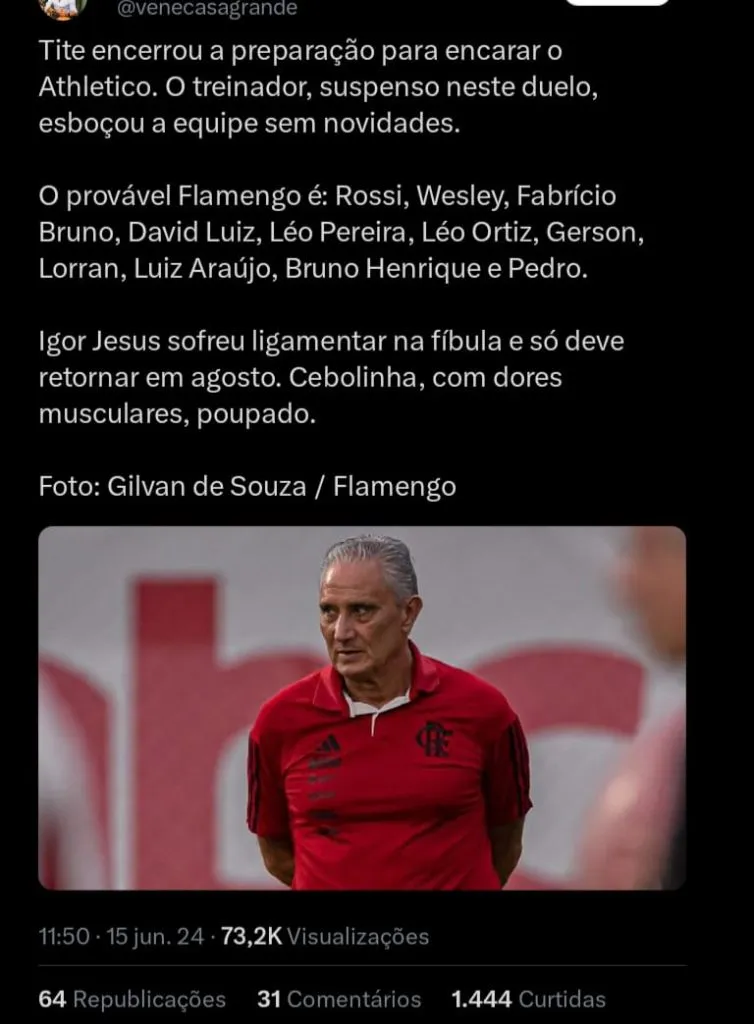Viewport: 754px width, 1024px height.
Task: See who gave the 1.444 Curtidas
Action: 528,999
